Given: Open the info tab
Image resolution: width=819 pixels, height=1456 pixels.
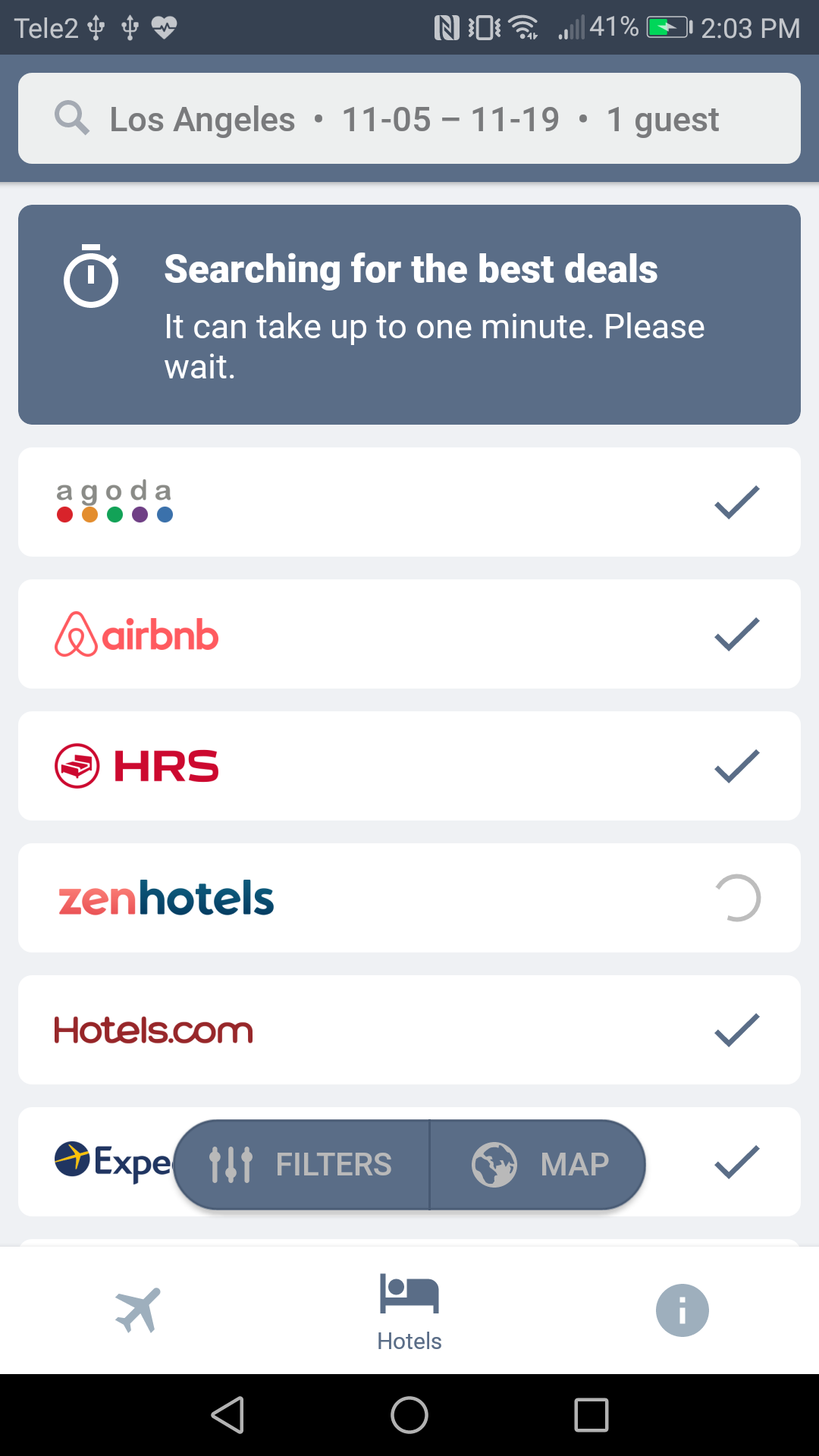Looking at the screenshot, I should [x=682, y=1310].
